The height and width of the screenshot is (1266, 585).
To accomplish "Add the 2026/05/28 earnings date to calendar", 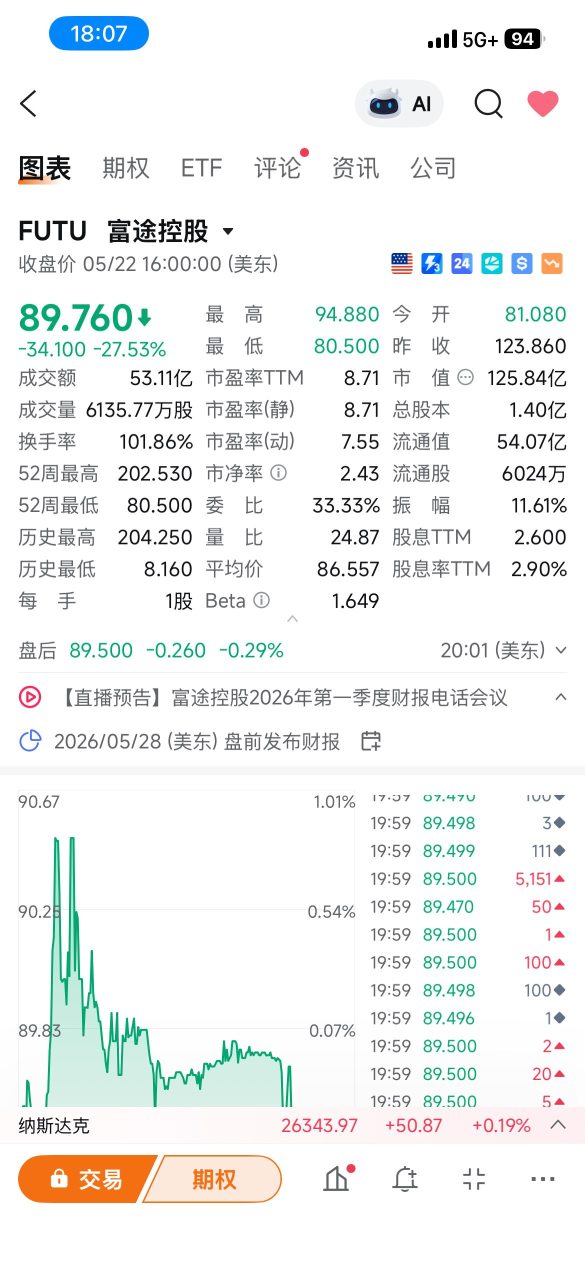I will (371, 741).
